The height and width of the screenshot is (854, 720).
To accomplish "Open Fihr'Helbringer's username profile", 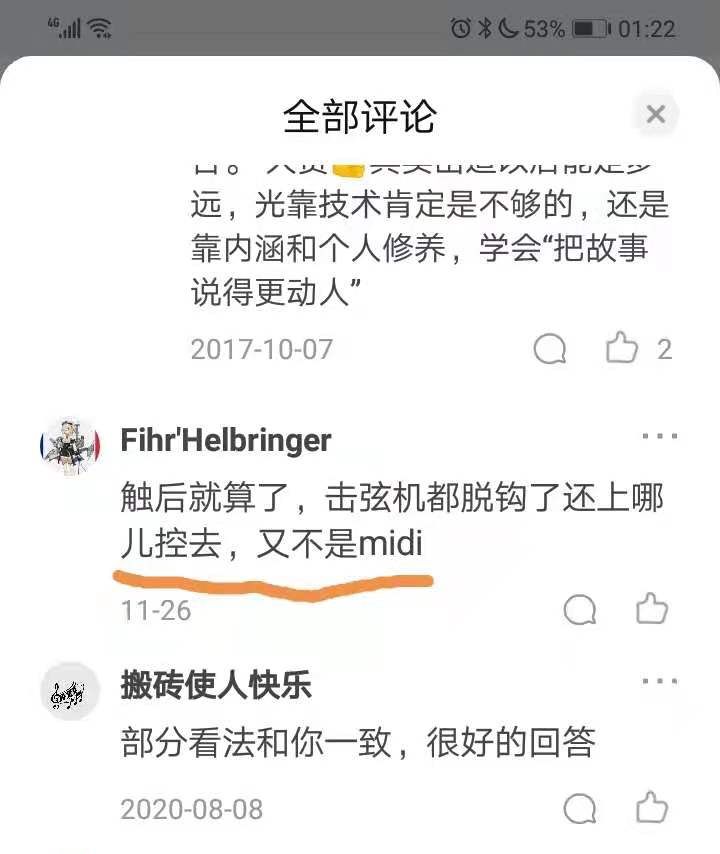I will coord(226,439).
